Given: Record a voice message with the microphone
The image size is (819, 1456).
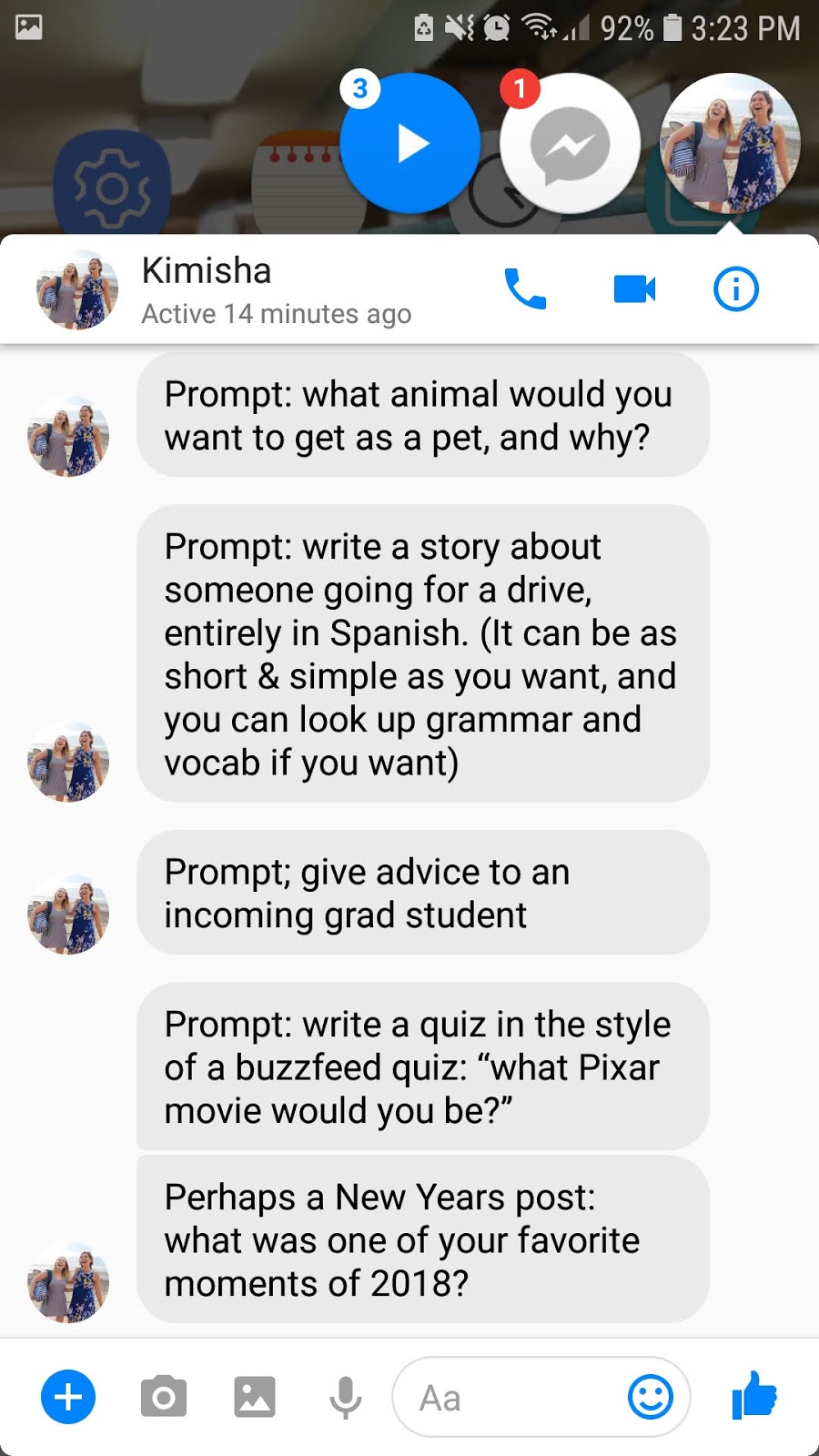Looking at the screenshot, I should (346, 1397).
